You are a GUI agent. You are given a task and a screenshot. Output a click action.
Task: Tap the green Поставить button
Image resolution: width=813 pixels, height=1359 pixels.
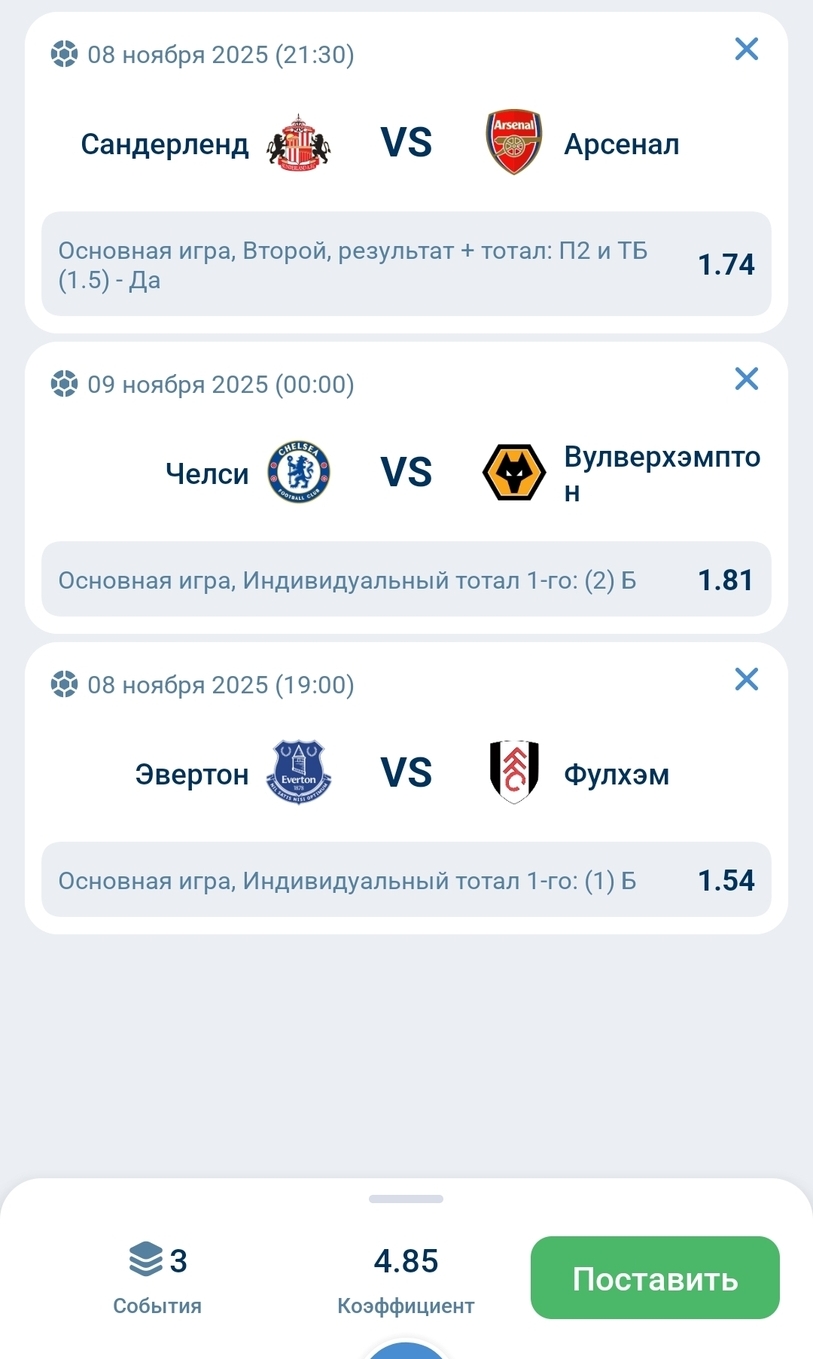coord(654,1278)
